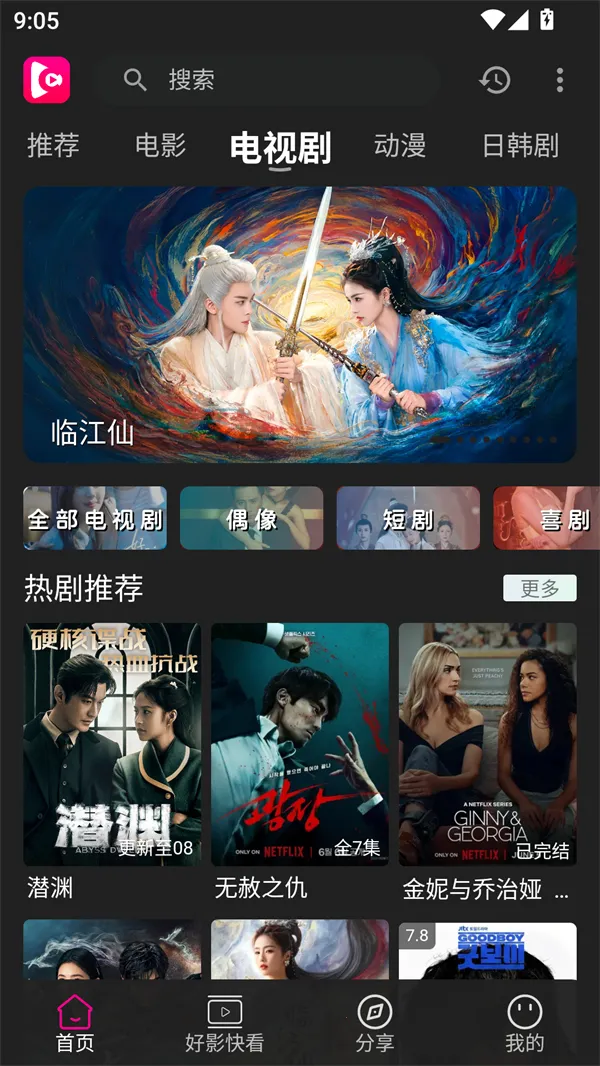
Task: Go to the 动漫 tab
Action: click(x=400, y=146)
